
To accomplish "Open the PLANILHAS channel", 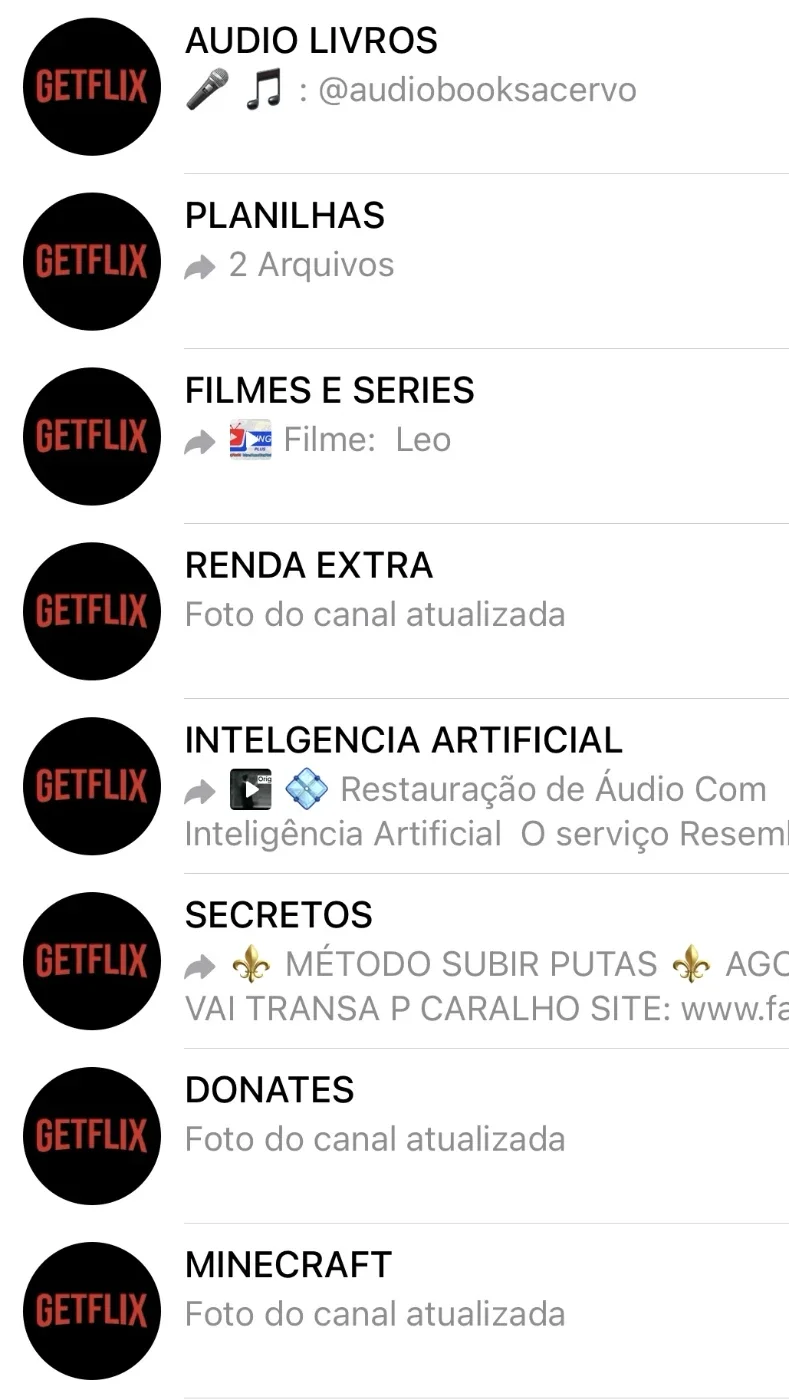I will coord(394,261).
